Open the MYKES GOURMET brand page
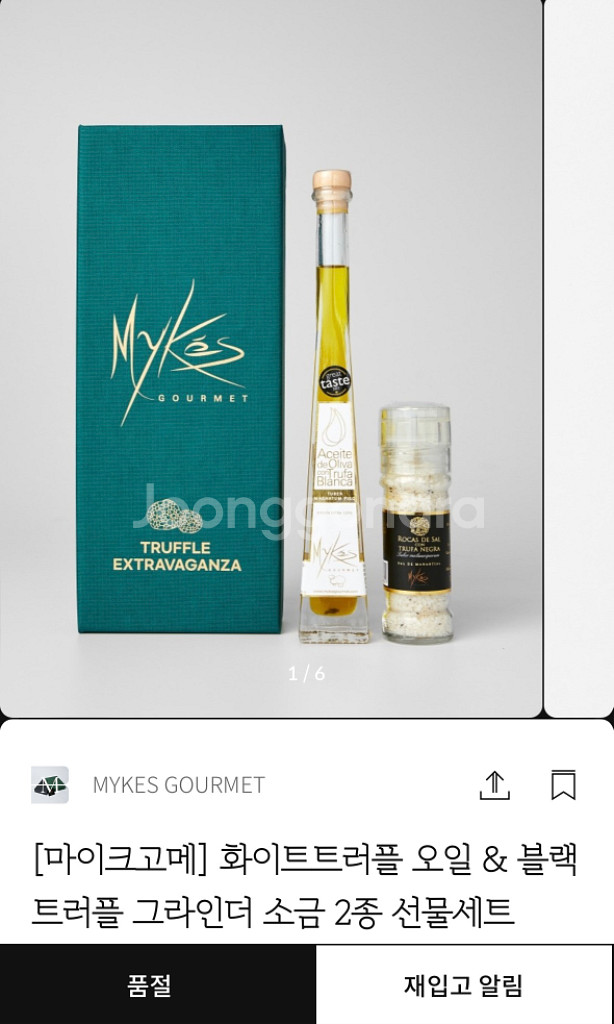 [x=178, y=785]
